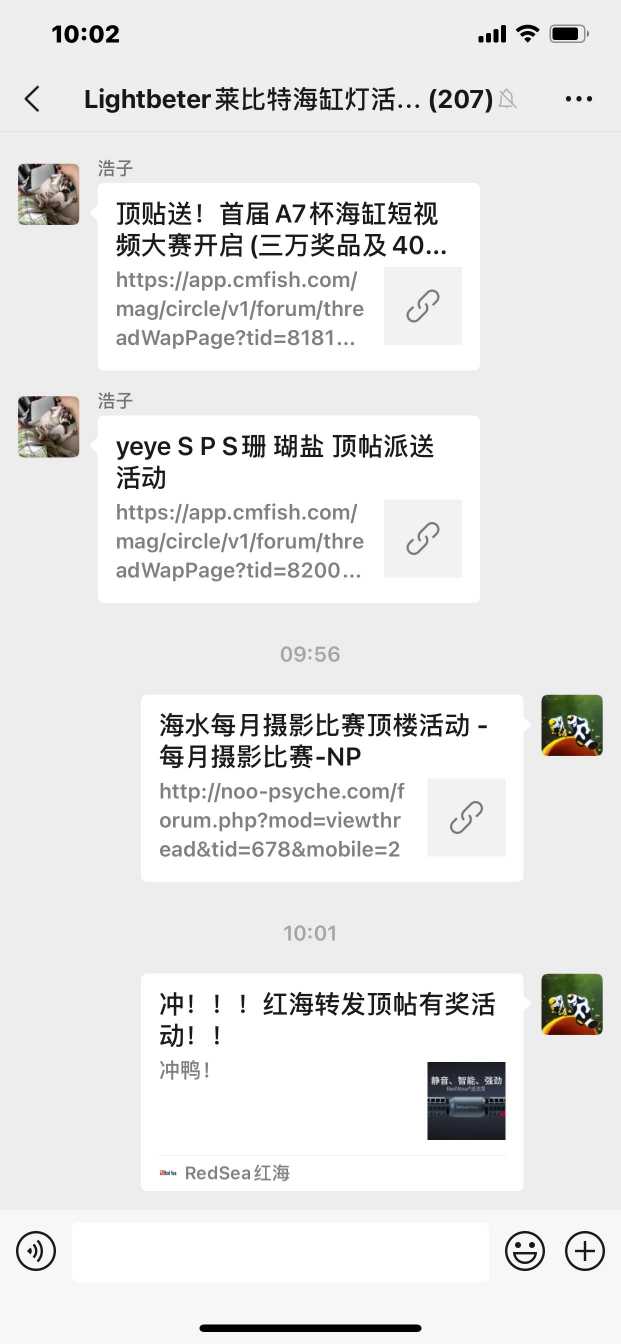This screenshot has width=621, height=1344.
Task: Open the emoji sticker panel
Action: pos(525,1251)
